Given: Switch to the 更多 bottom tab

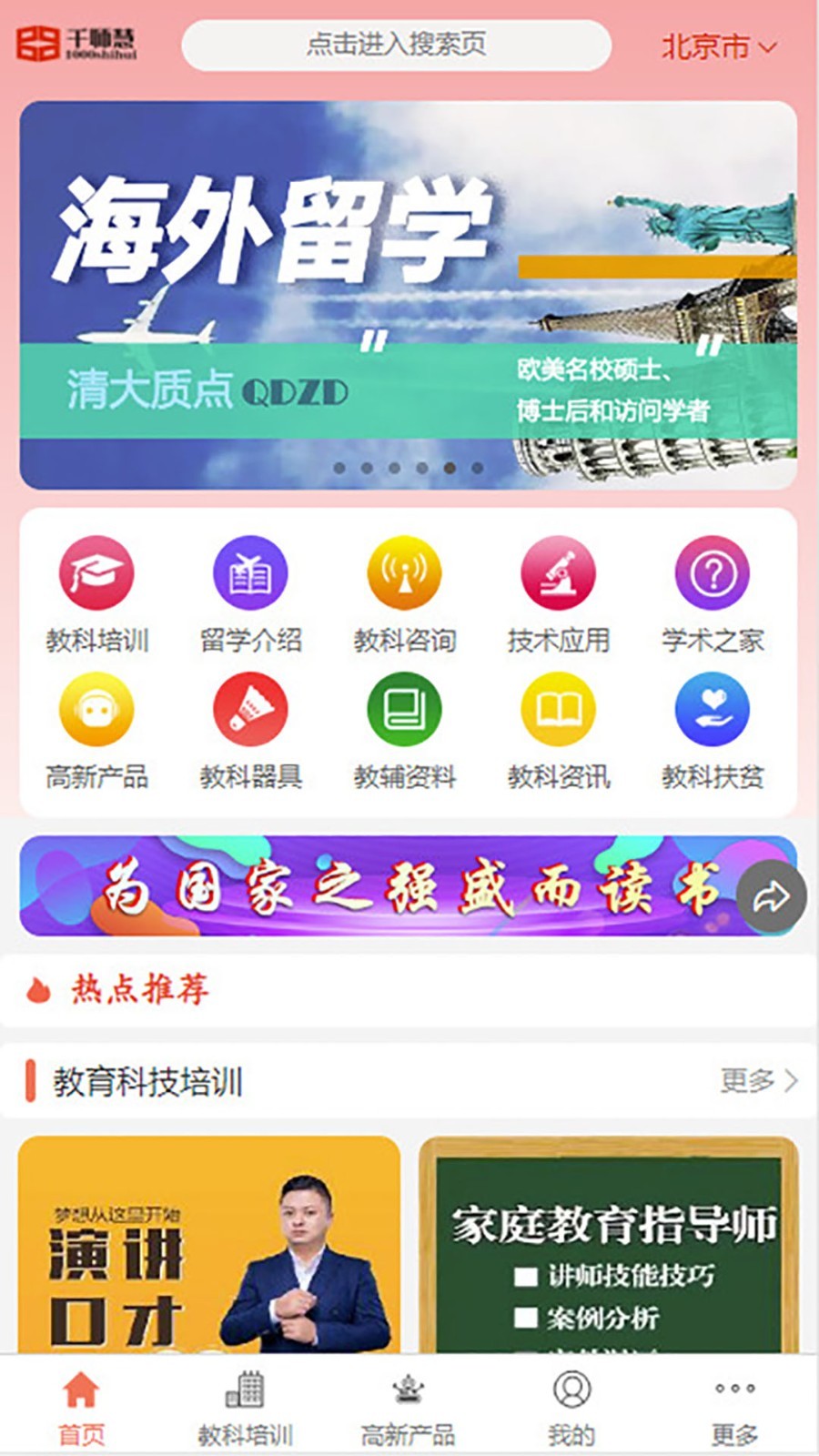Looking at the screenshot, I should 734,1408.
